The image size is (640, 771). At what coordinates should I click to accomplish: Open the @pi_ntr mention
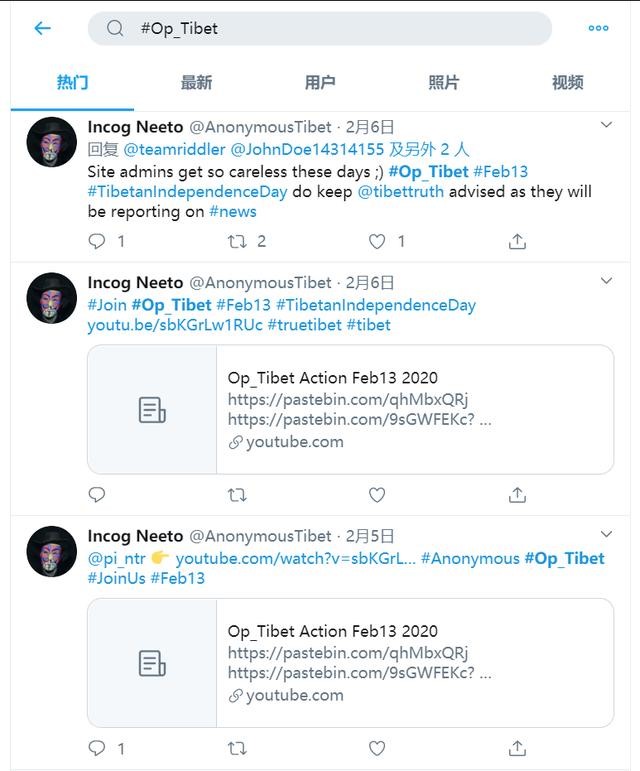[x=116, y=558]
